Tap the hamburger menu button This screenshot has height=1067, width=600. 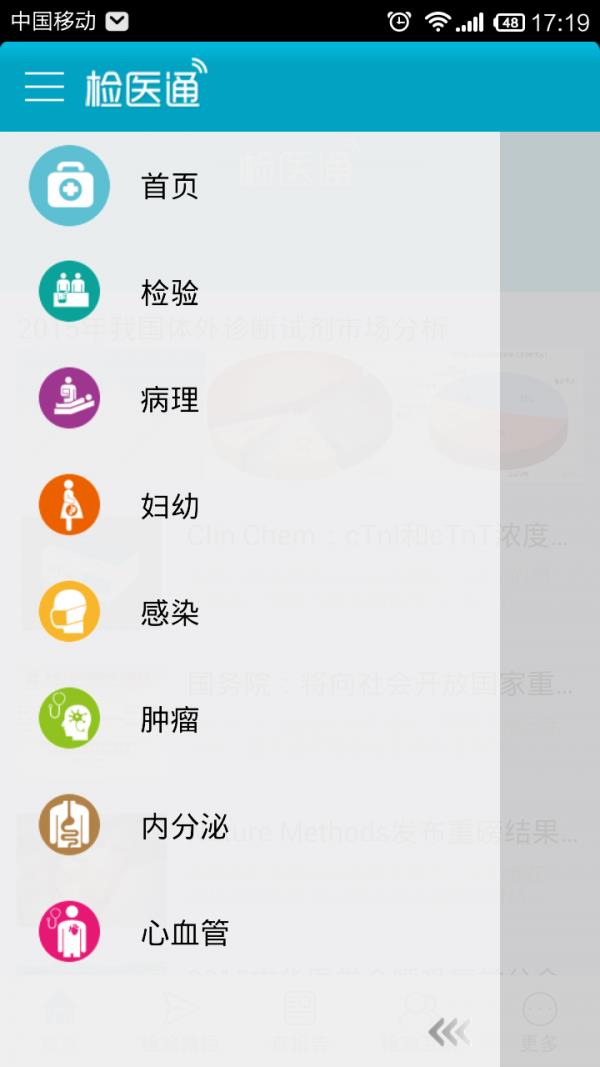pyautogui.click(x=44, y=87)
